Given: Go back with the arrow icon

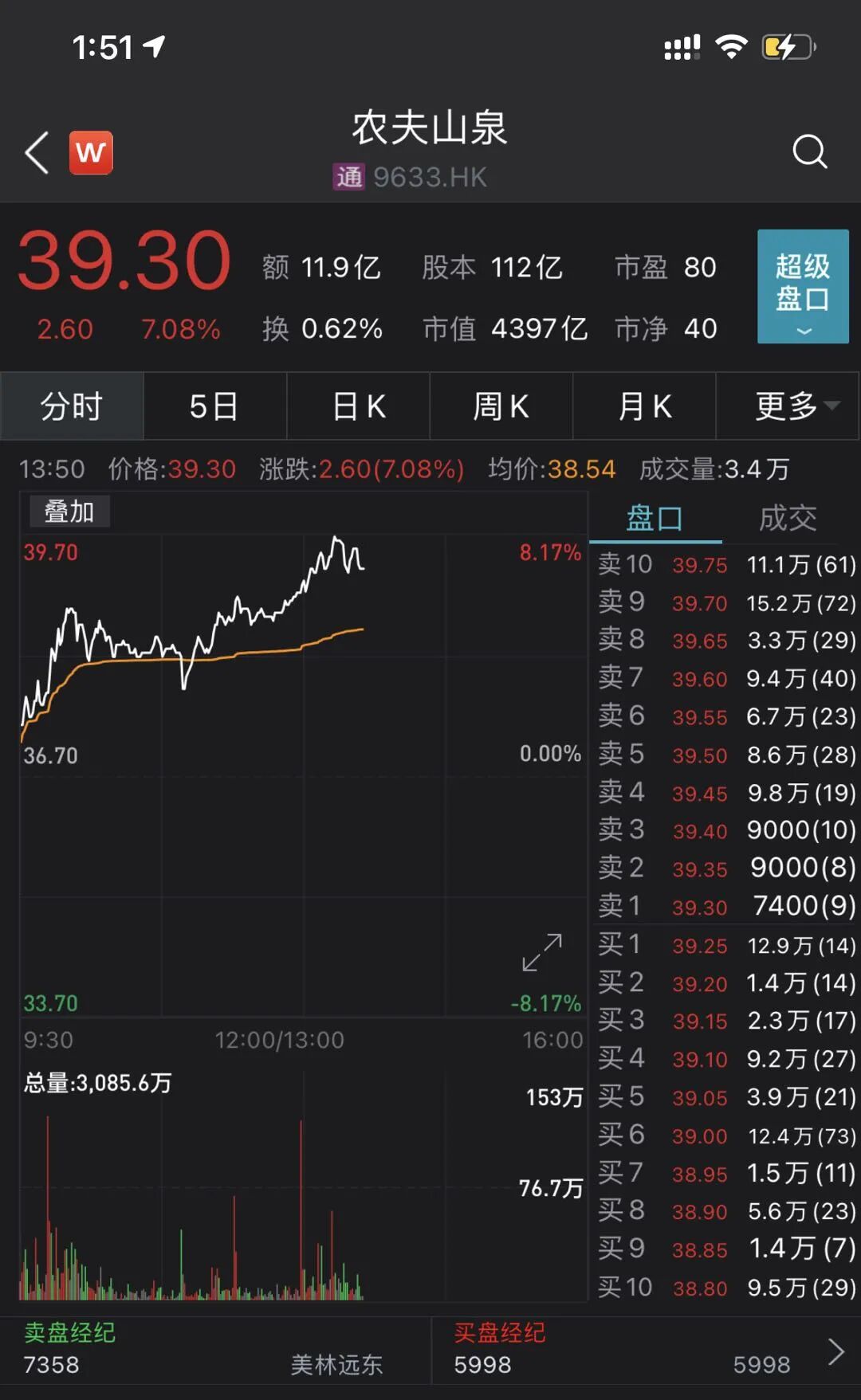Looking at the screenshot, I should 37,152.
